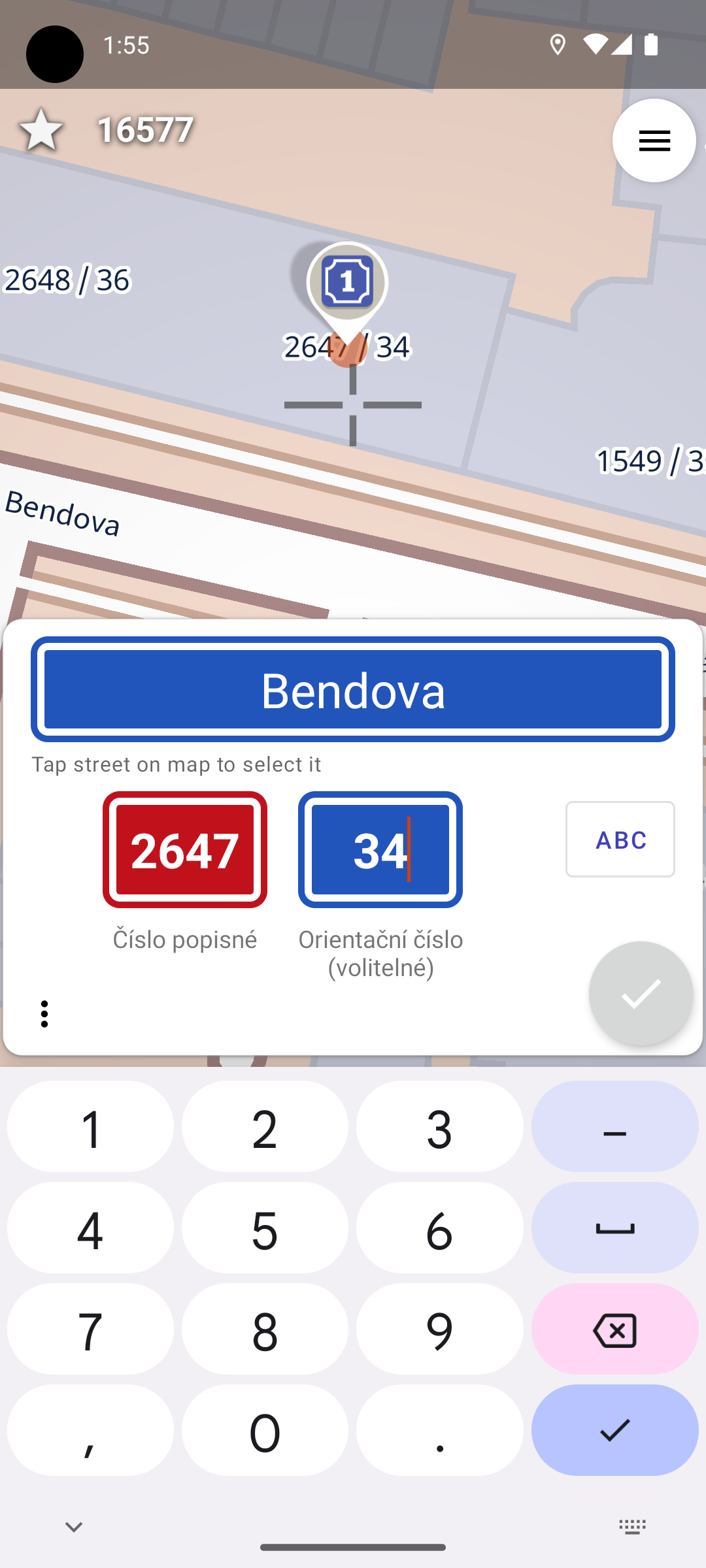This screenshot has height=1568, width=706.
Task: Open the keyboard switcher icon
Action: [632, 1527]
